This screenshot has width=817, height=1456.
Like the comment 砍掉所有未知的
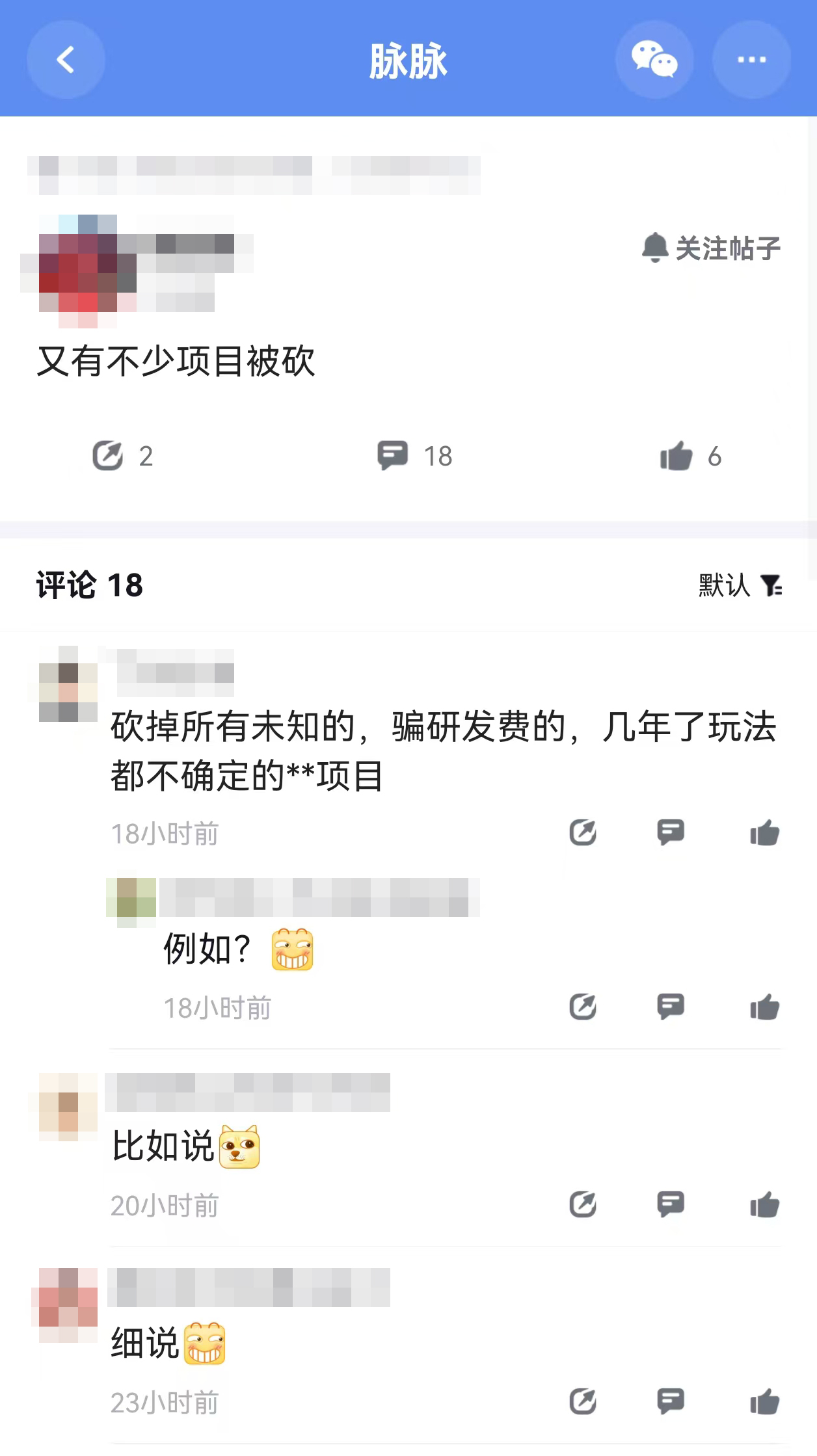(x=764, y=833)
